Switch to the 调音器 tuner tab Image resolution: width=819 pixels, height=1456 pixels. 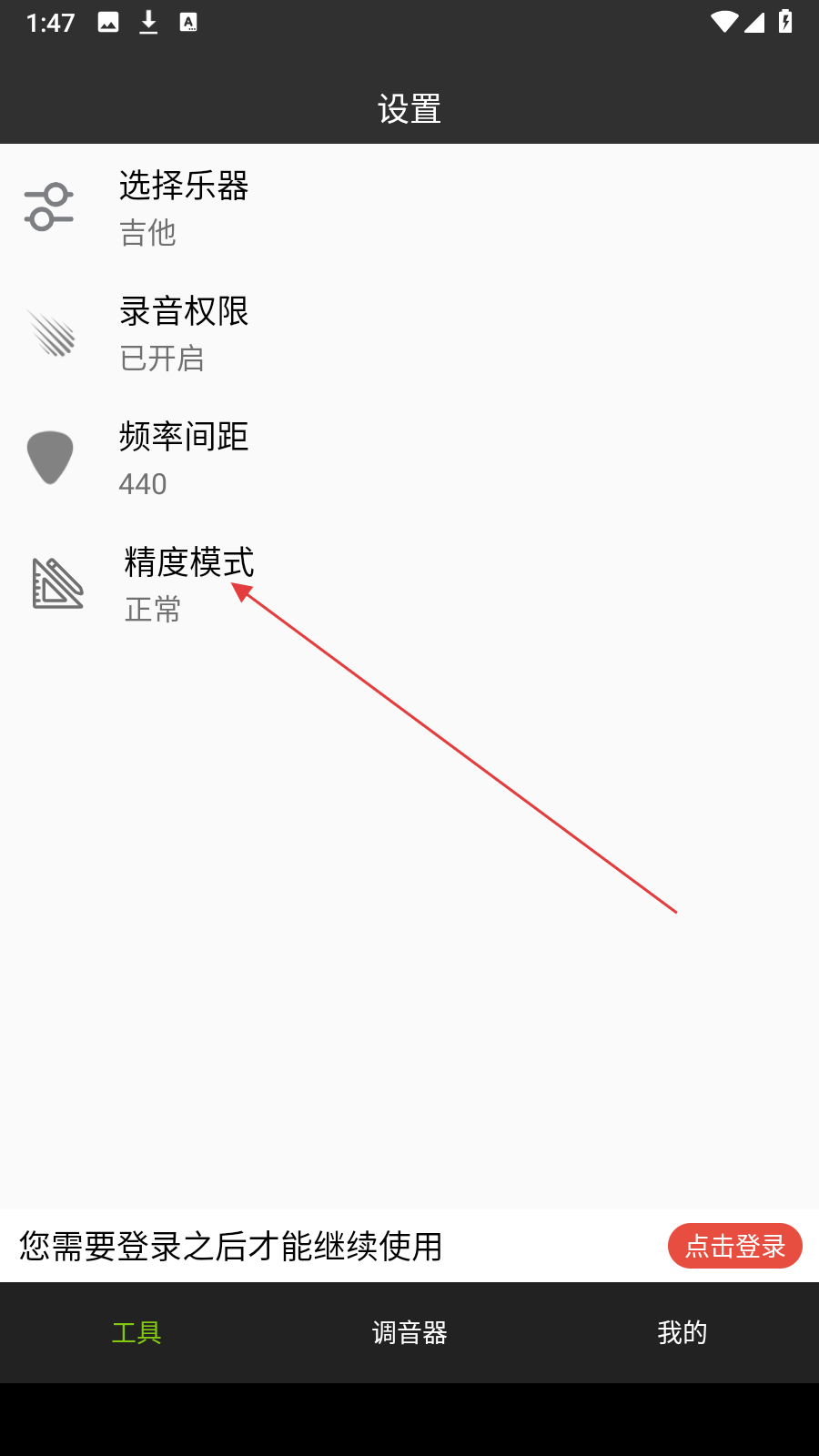point(409,1333)
